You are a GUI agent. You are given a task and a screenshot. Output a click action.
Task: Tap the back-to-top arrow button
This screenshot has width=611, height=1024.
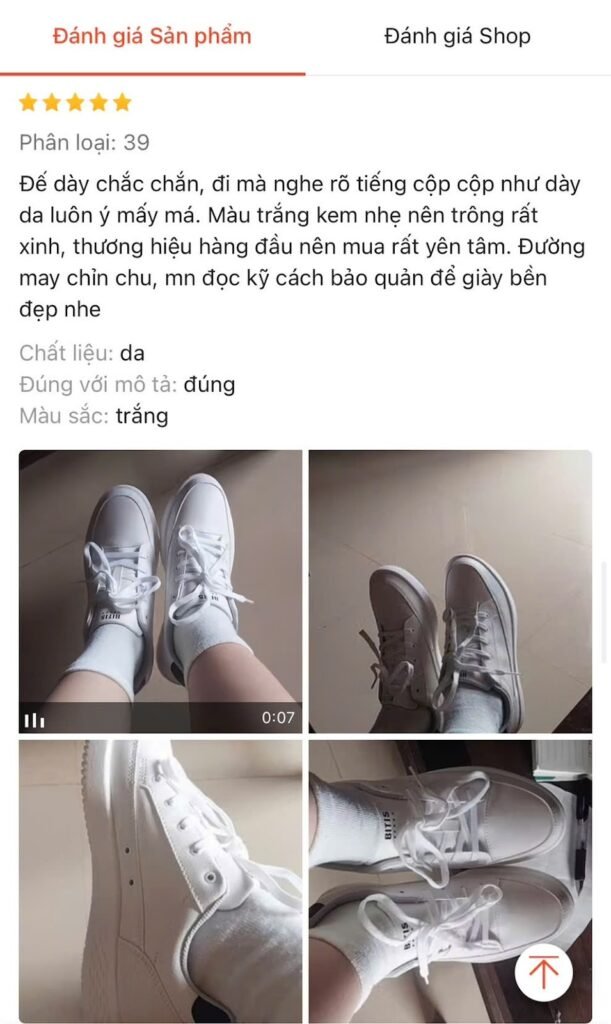point(543,972)
